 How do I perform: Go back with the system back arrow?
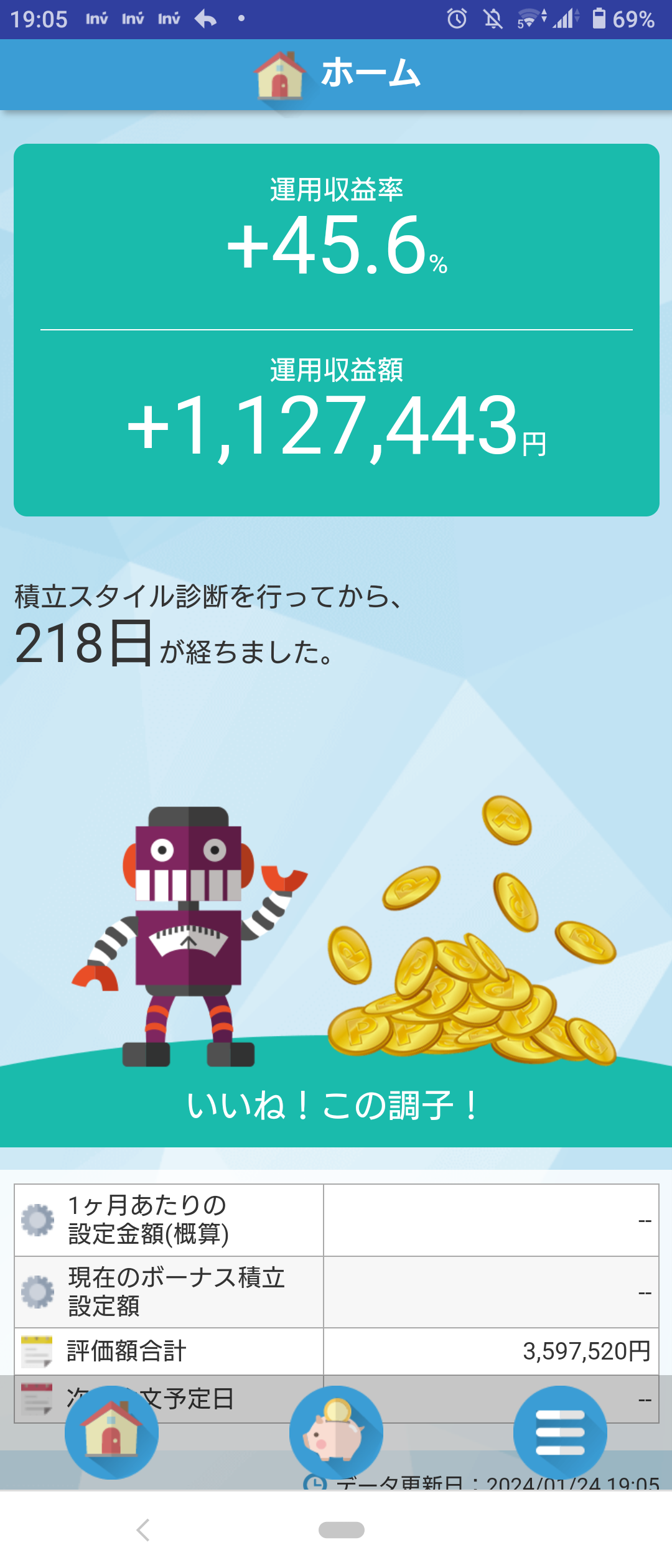(x=143, y=1529)
